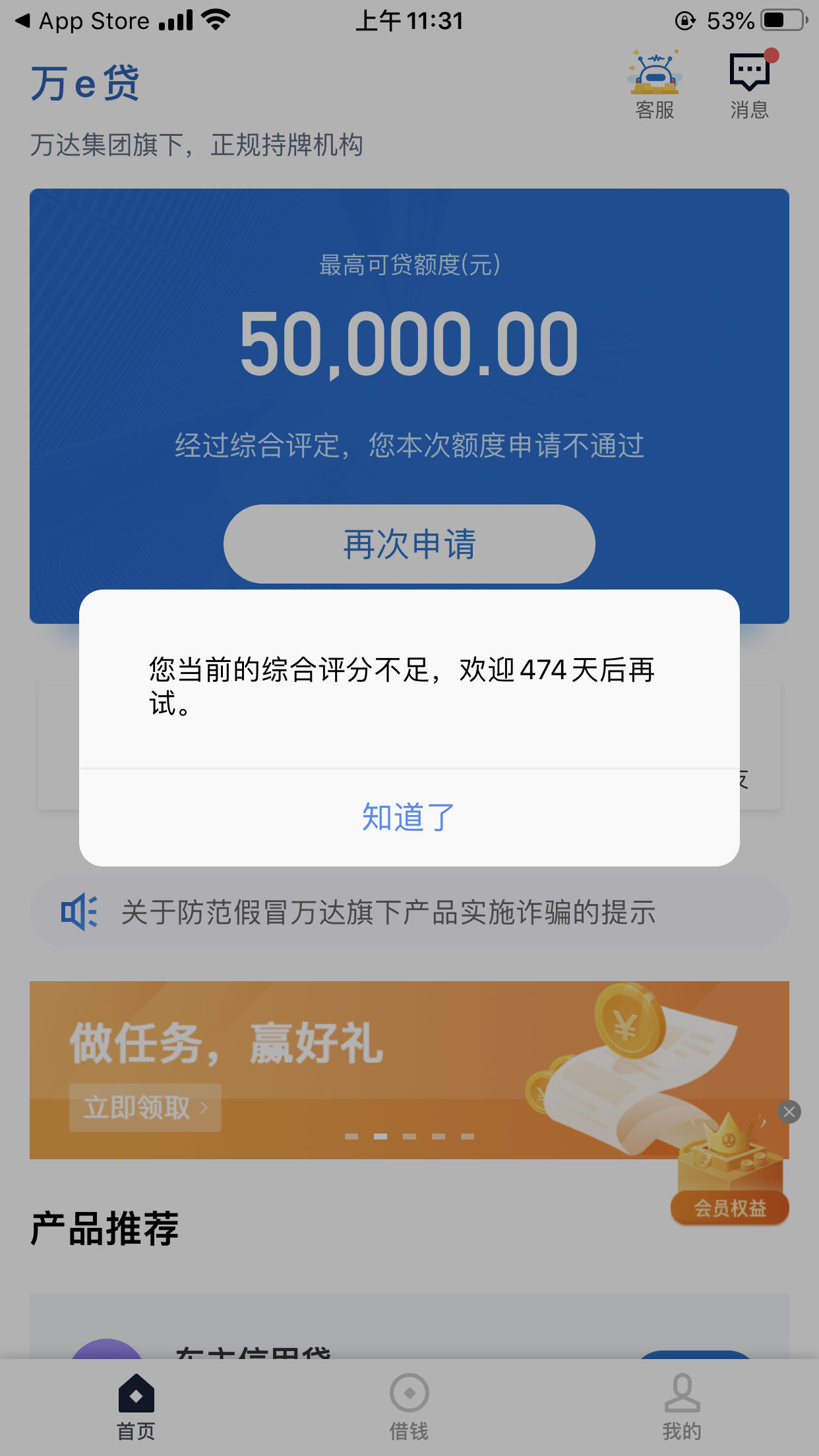Open the 会员权益 member benefits badge

point(728,1207)
